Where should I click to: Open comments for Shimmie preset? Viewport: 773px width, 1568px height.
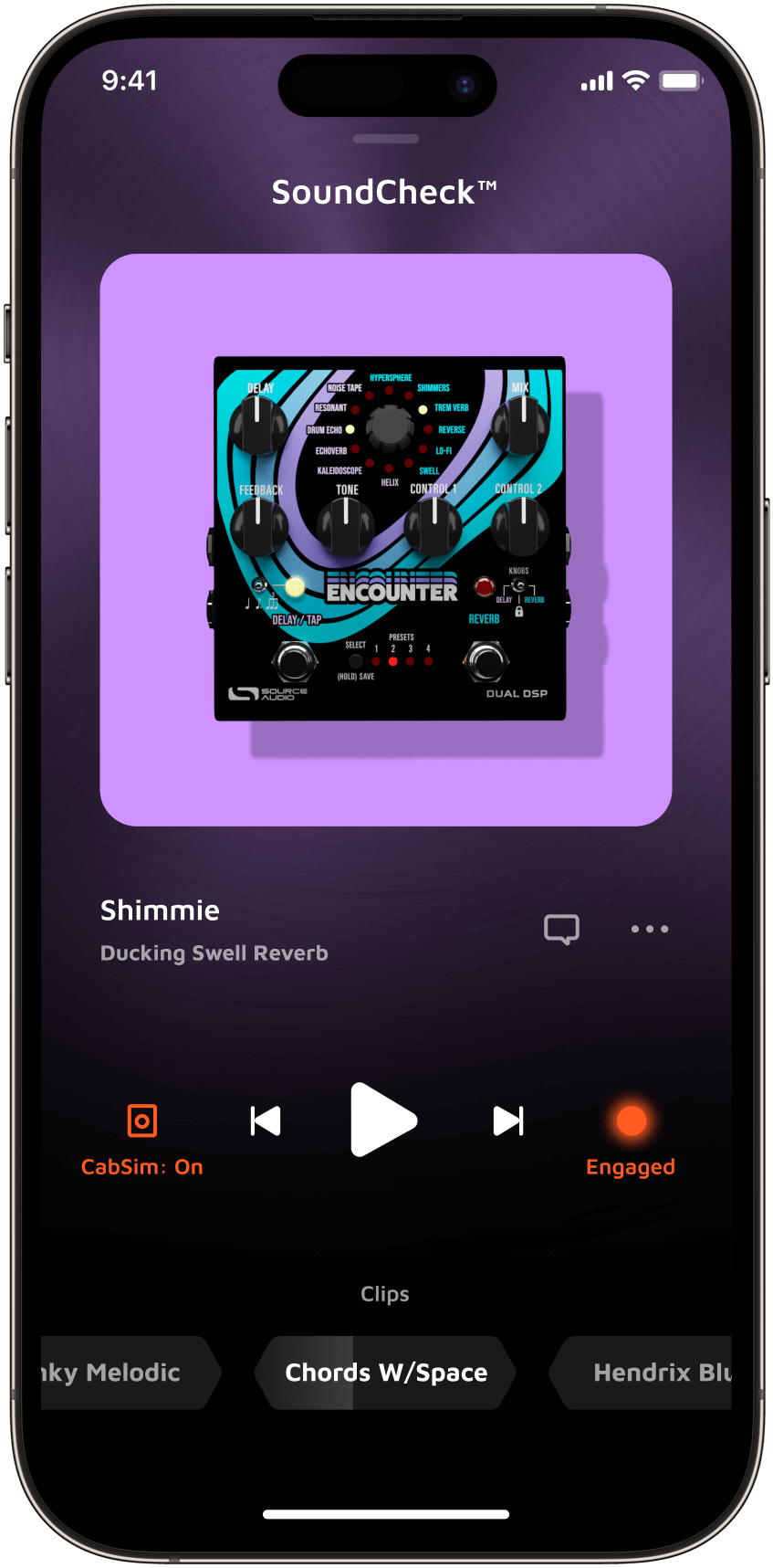click(561, 929)
